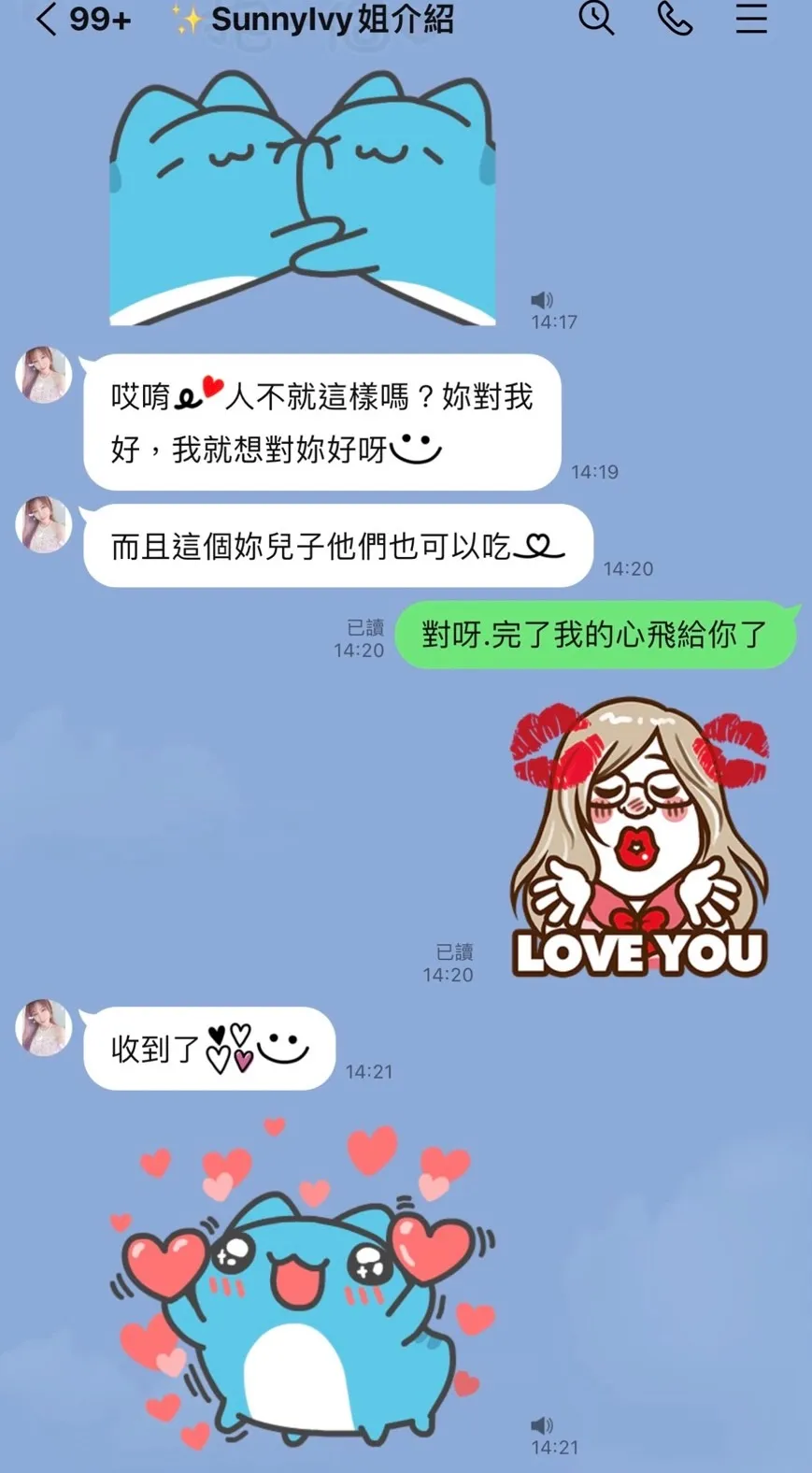Open the cats kissing sticker at 14:17

[x=303, y=198]
